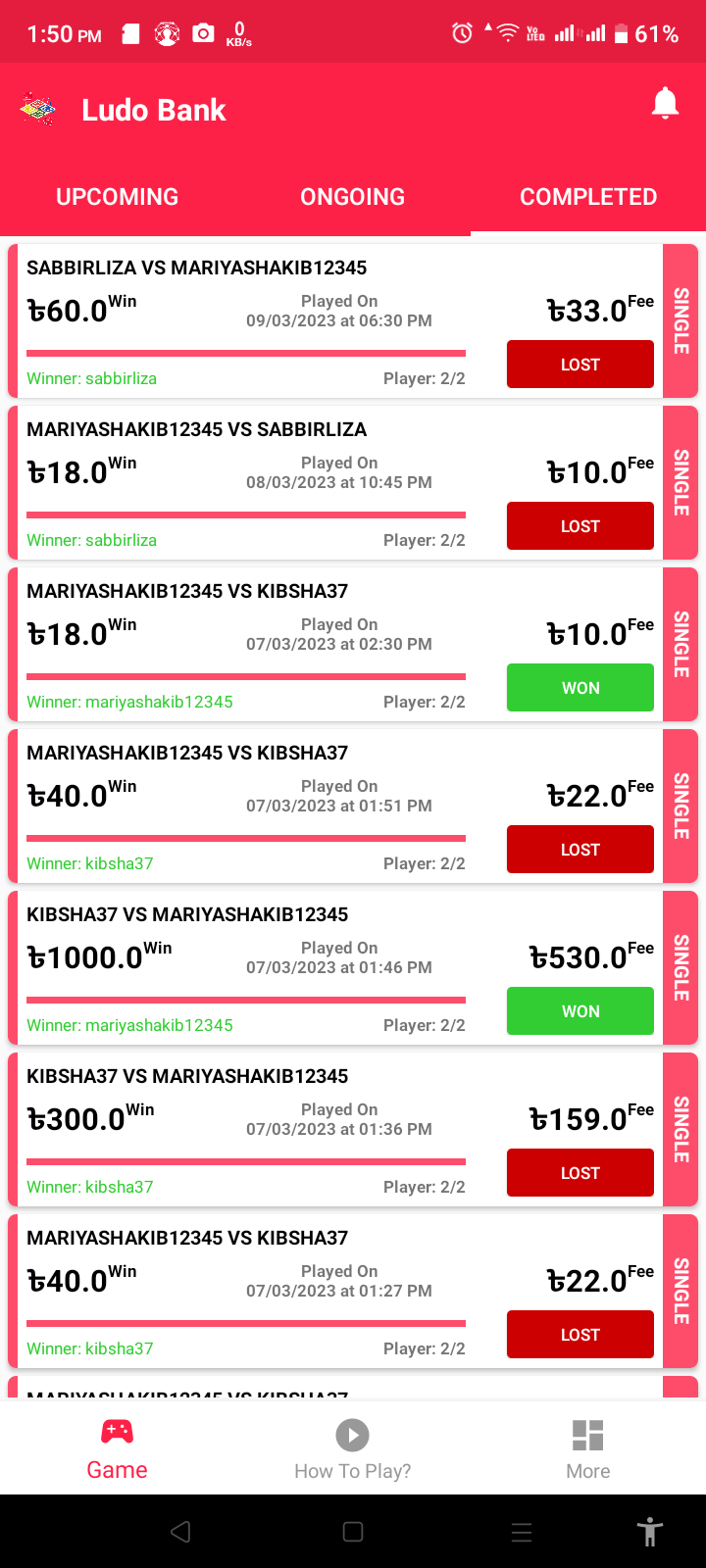
Task: Tap the system home button
Action: point(353,1532)
